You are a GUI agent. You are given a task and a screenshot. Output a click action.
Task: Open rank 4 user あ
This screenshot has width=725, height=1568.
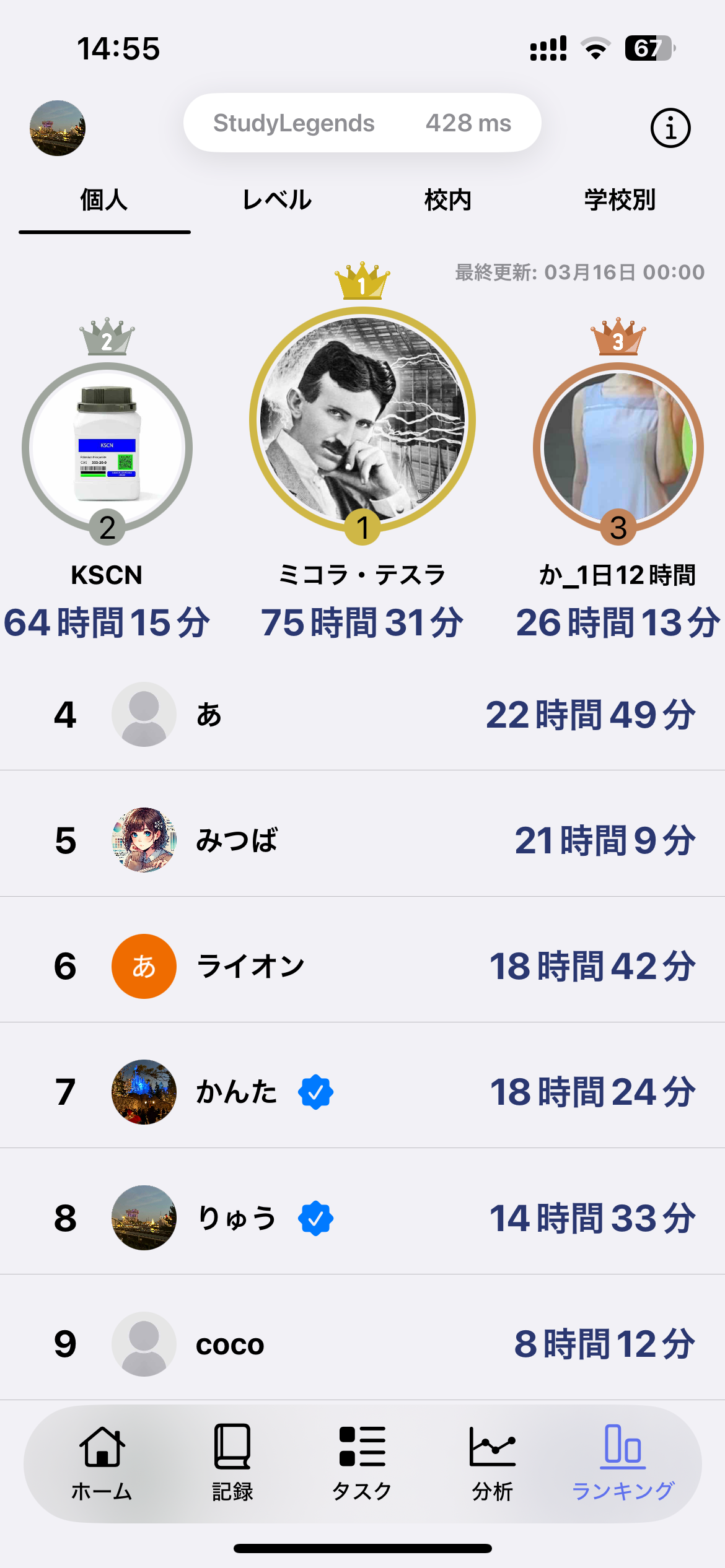tap(362, 715)
